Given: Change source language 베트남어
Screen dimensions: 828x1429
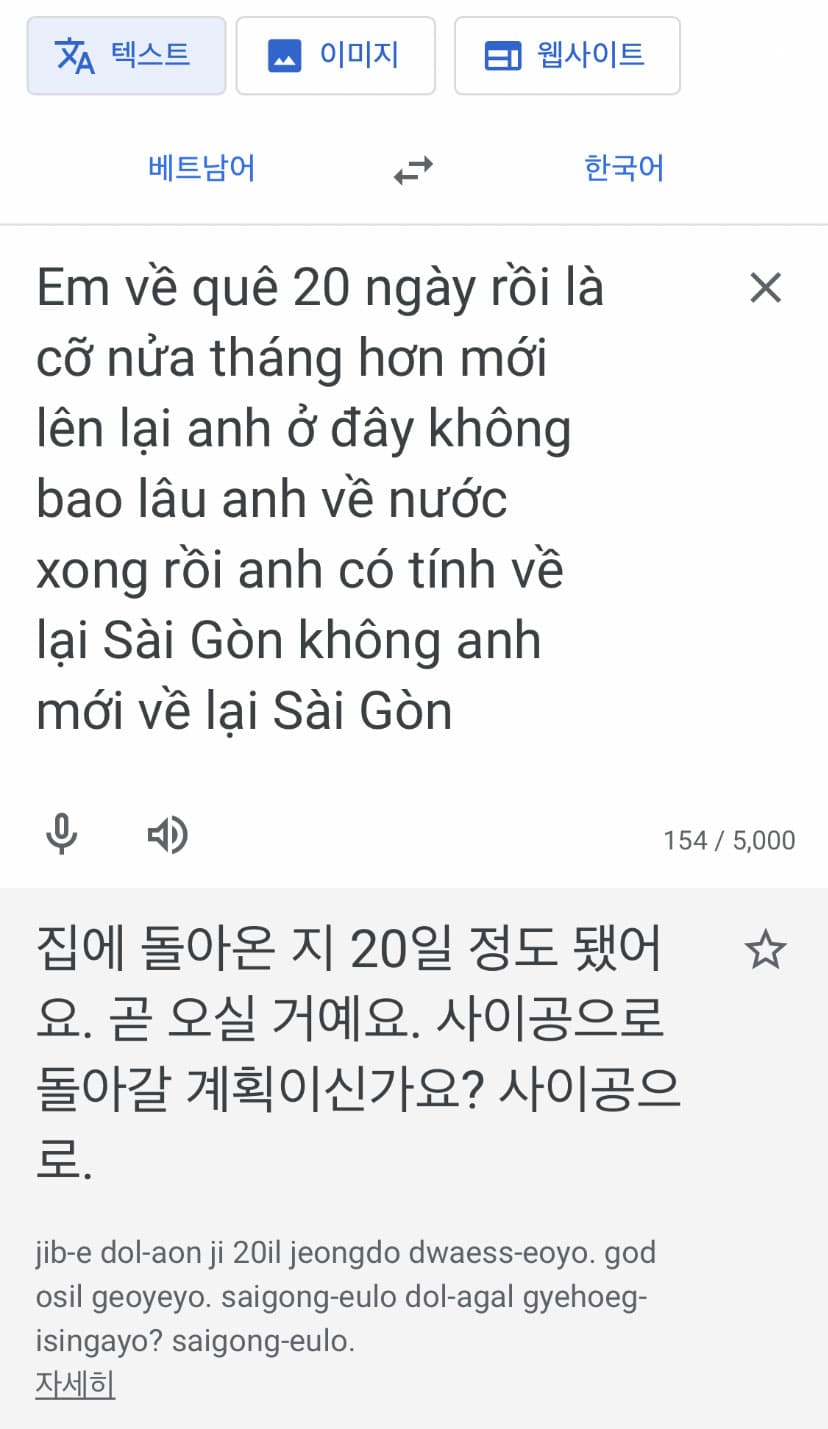Looking at the screenshot, I should 201,168.
